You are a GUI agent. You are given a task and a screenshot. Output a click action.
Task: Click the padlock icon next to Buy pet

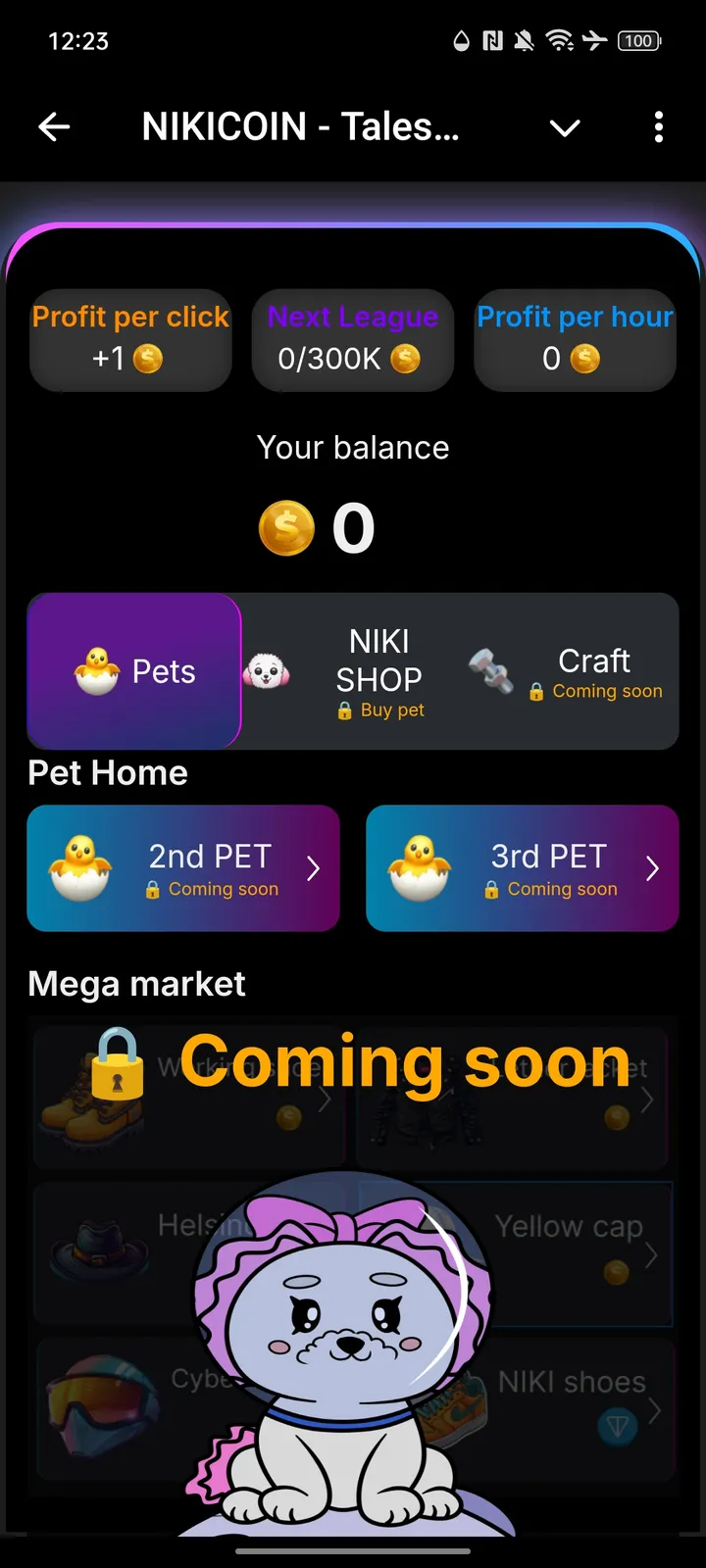[x=345, y=710]
